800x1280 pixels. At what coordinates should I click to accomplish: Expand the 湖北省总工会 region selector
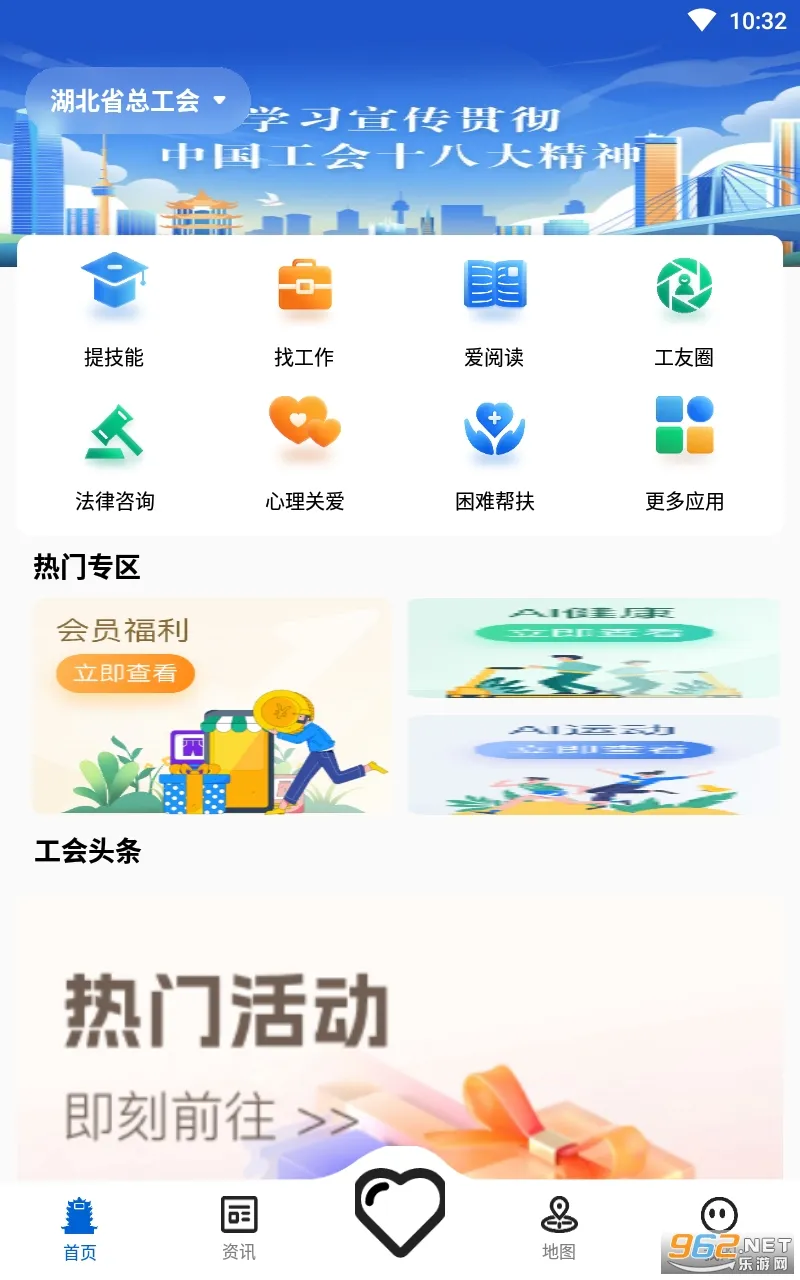(137, 100)
